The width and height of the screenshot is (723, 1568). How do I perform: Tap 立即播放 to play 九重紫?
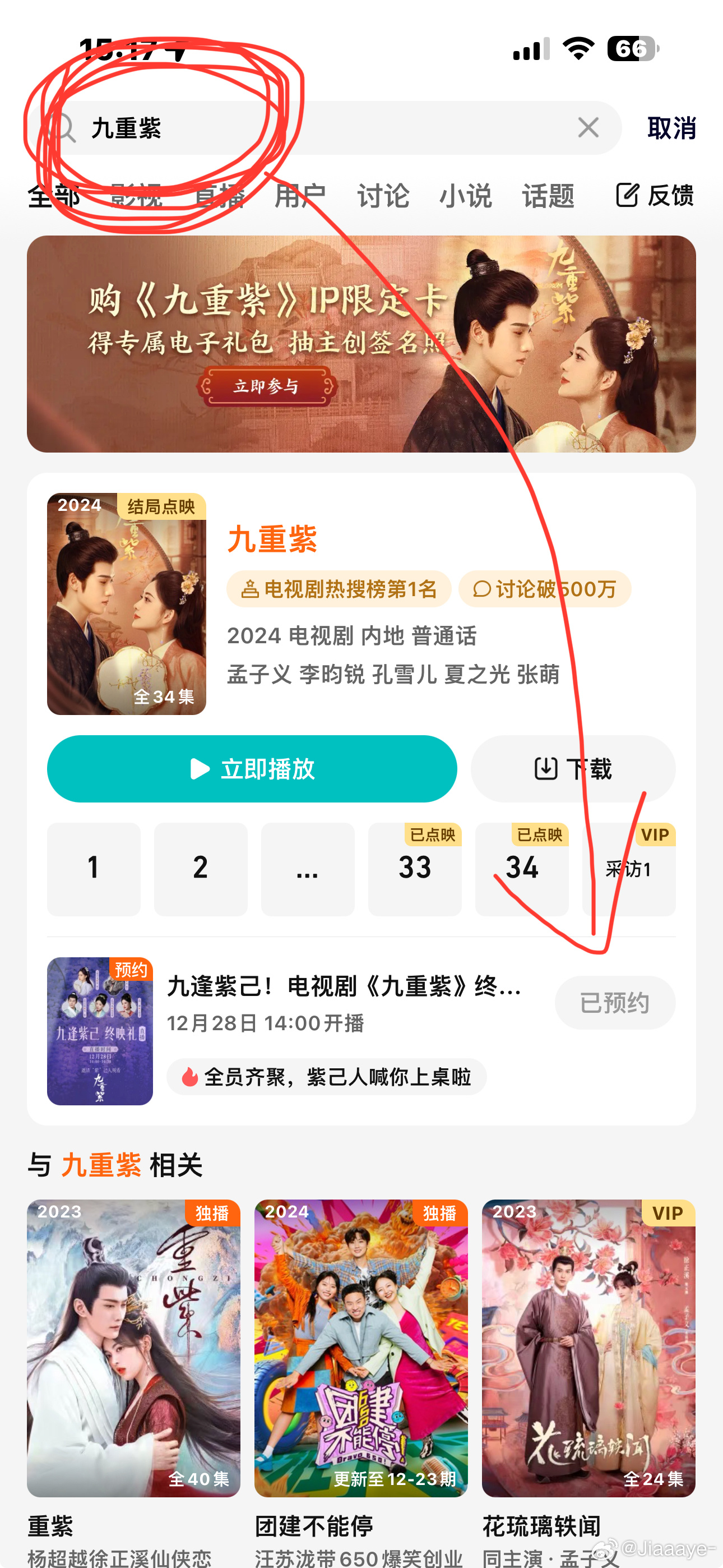coord(252,769)
